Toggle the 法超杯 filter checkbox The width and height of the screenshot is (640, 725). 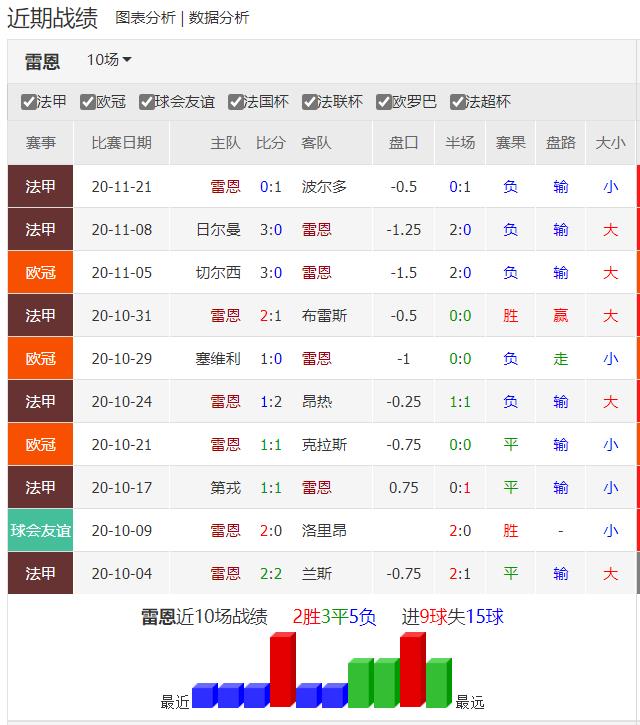tap(458, 102)
